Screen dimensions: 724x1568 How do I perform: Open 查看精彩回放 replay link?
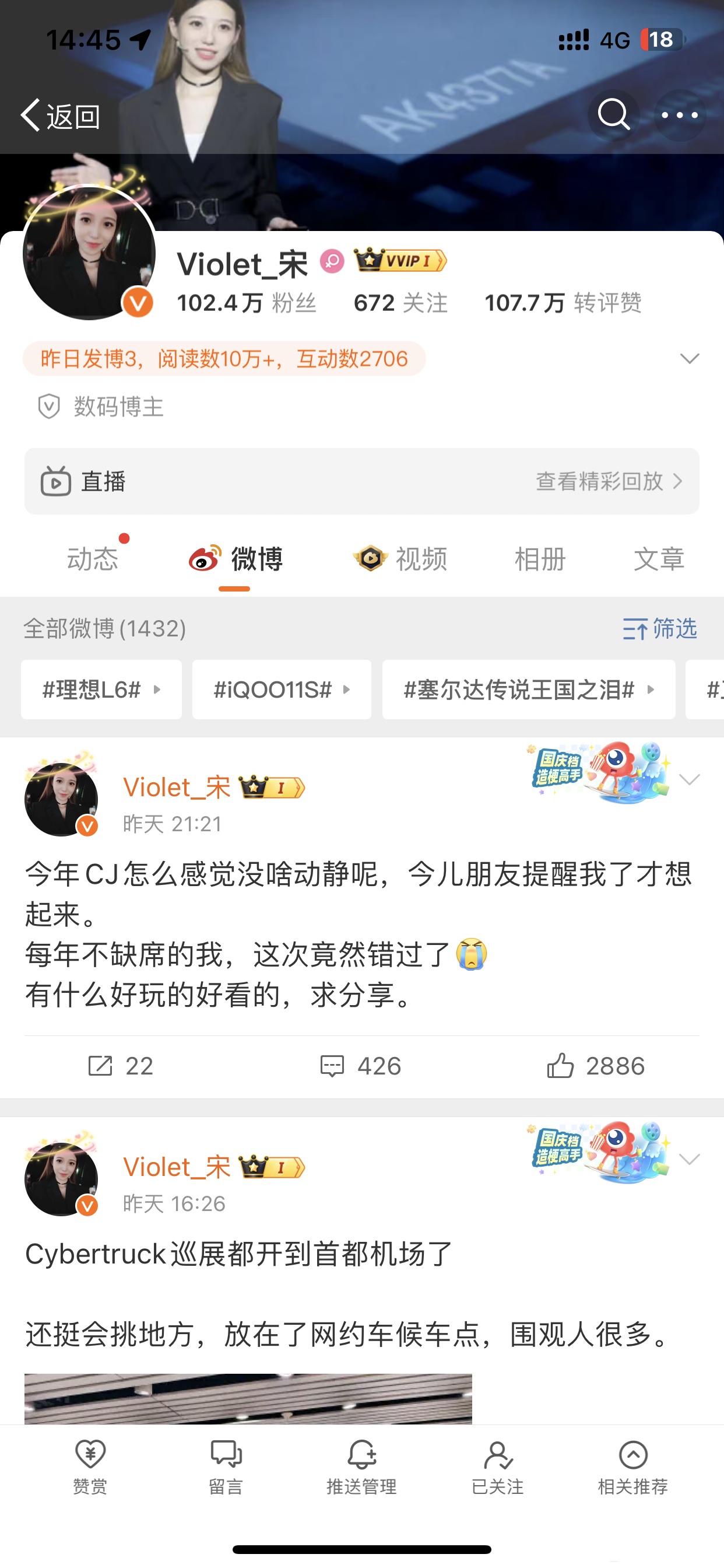tap(599, 481)
